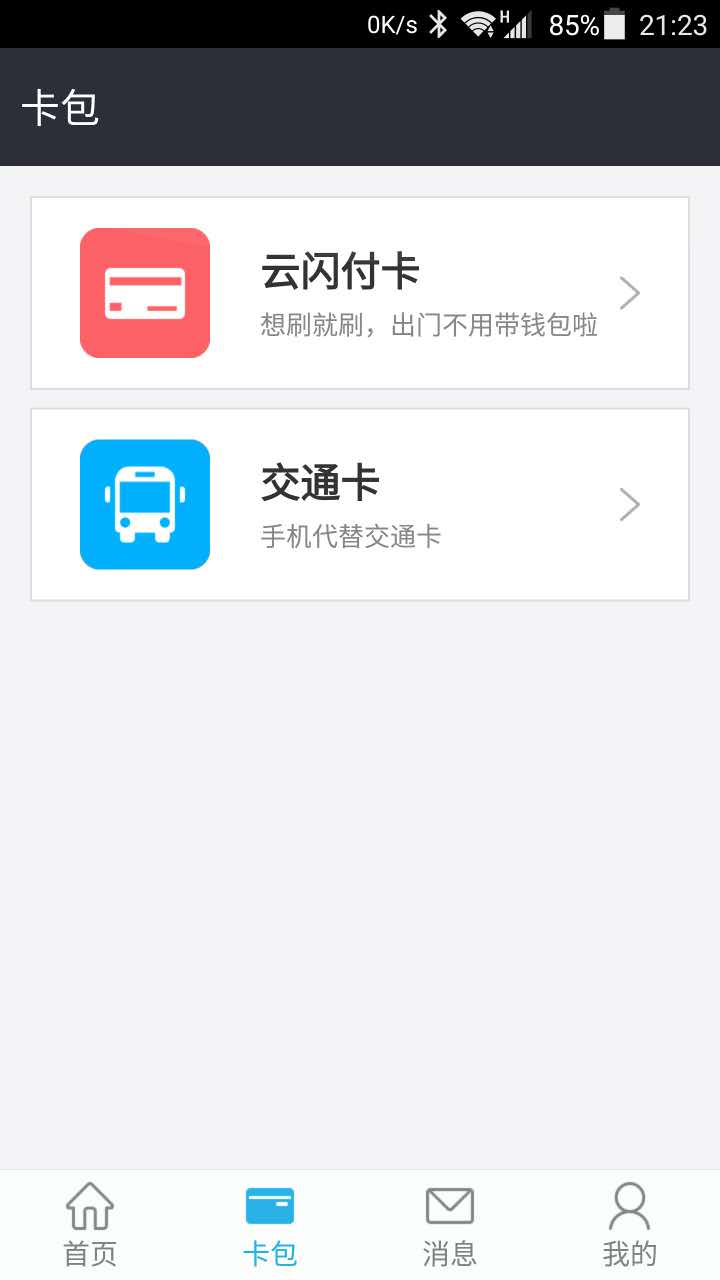Switch to the 我的 tab
This screenshot has width=720, height=1280.
[629, 1222]
